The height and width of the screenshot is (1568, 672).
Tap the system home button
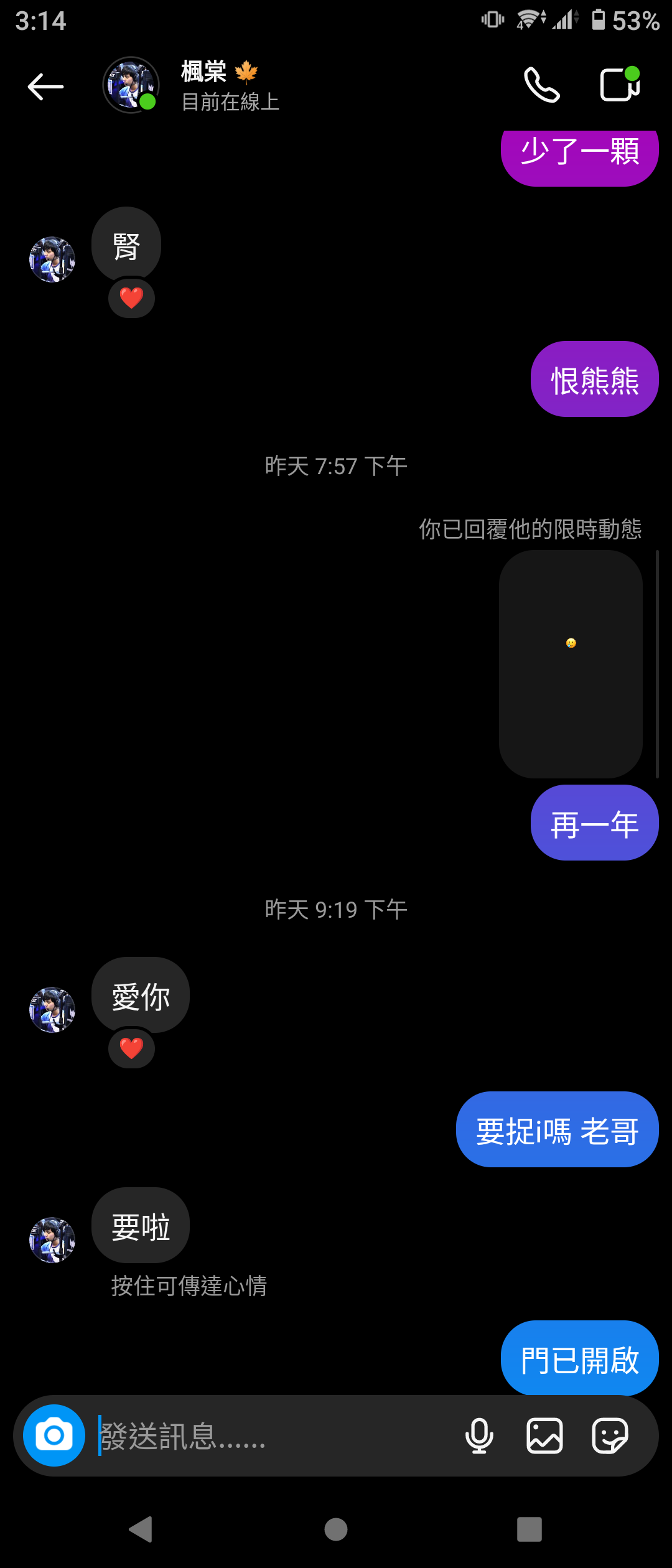pyautogui.click(x=336, y=1529)
